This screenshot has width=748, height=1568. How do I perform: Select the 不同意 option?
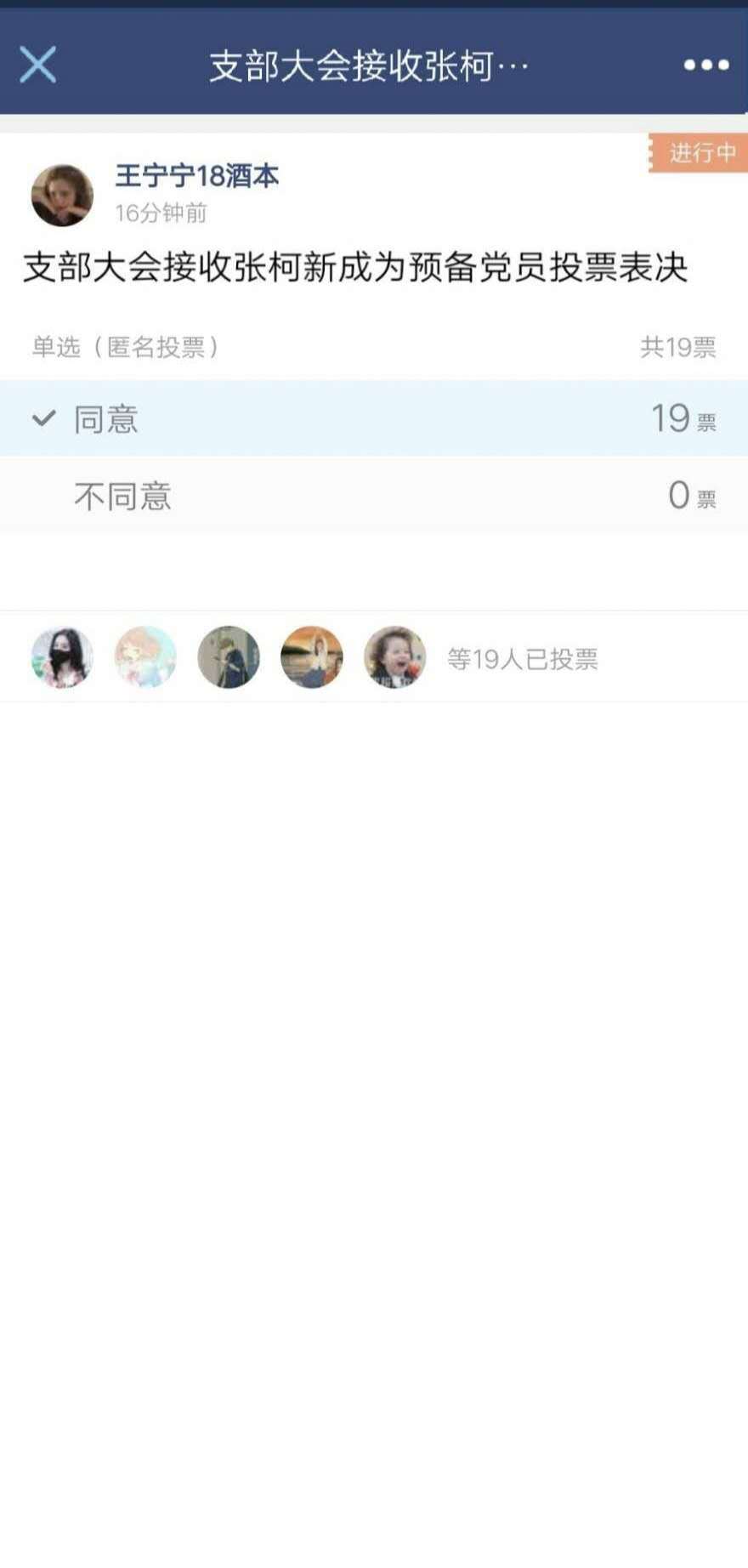click(x=374, y=495)
